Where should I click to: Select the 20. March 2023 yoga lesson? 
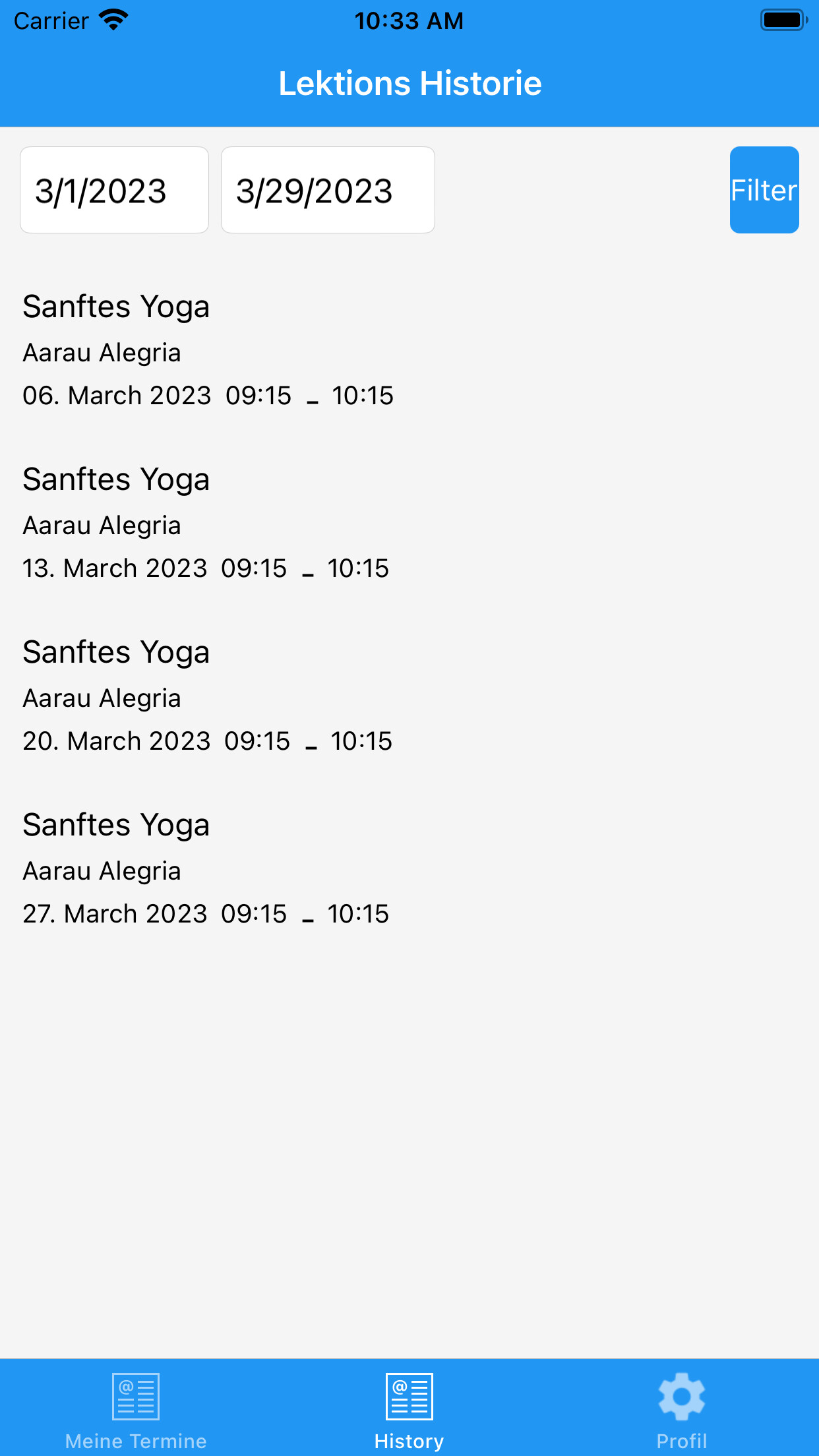tap(409, 696)
